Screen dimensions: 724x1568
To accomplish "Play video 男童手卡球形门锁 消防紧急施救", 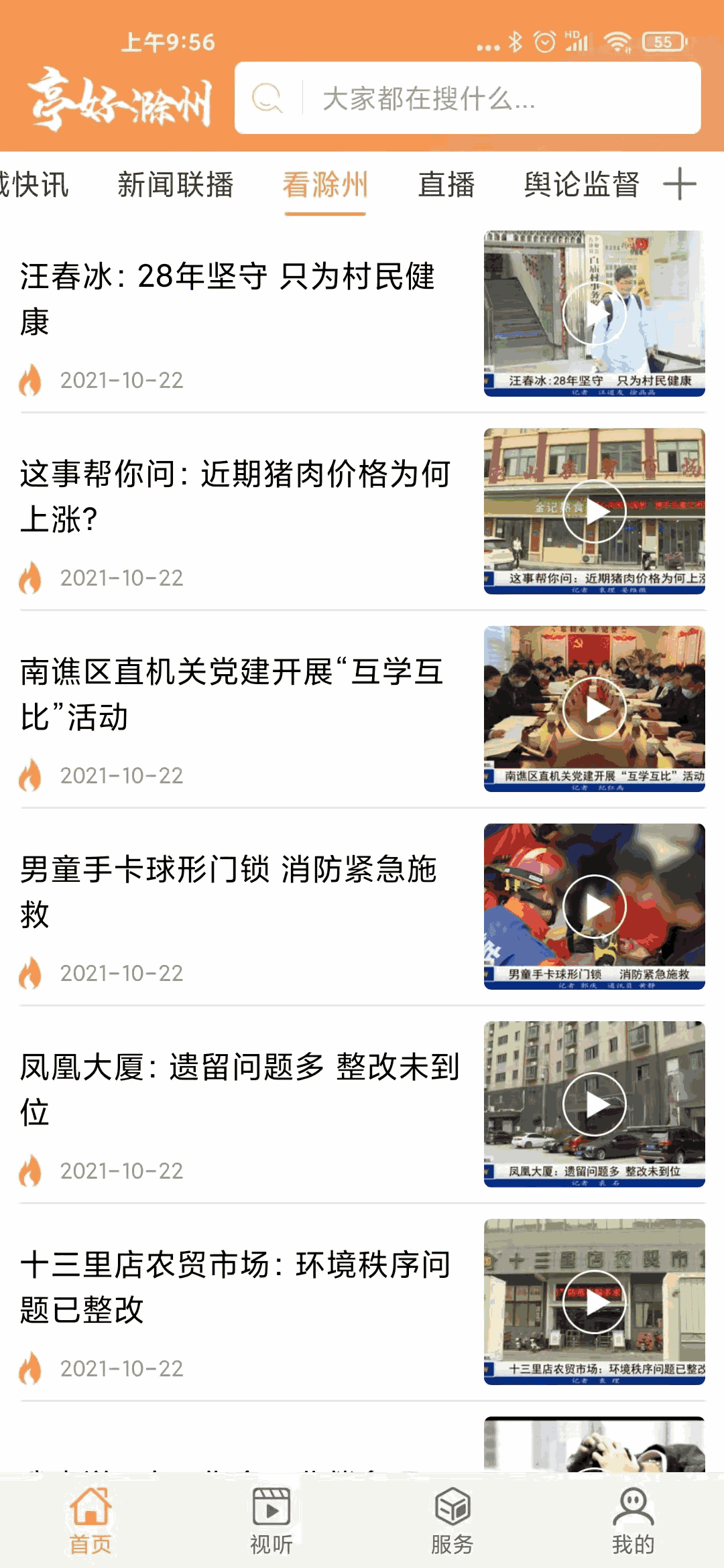I will pyautogui.click(x=594, y=907).
